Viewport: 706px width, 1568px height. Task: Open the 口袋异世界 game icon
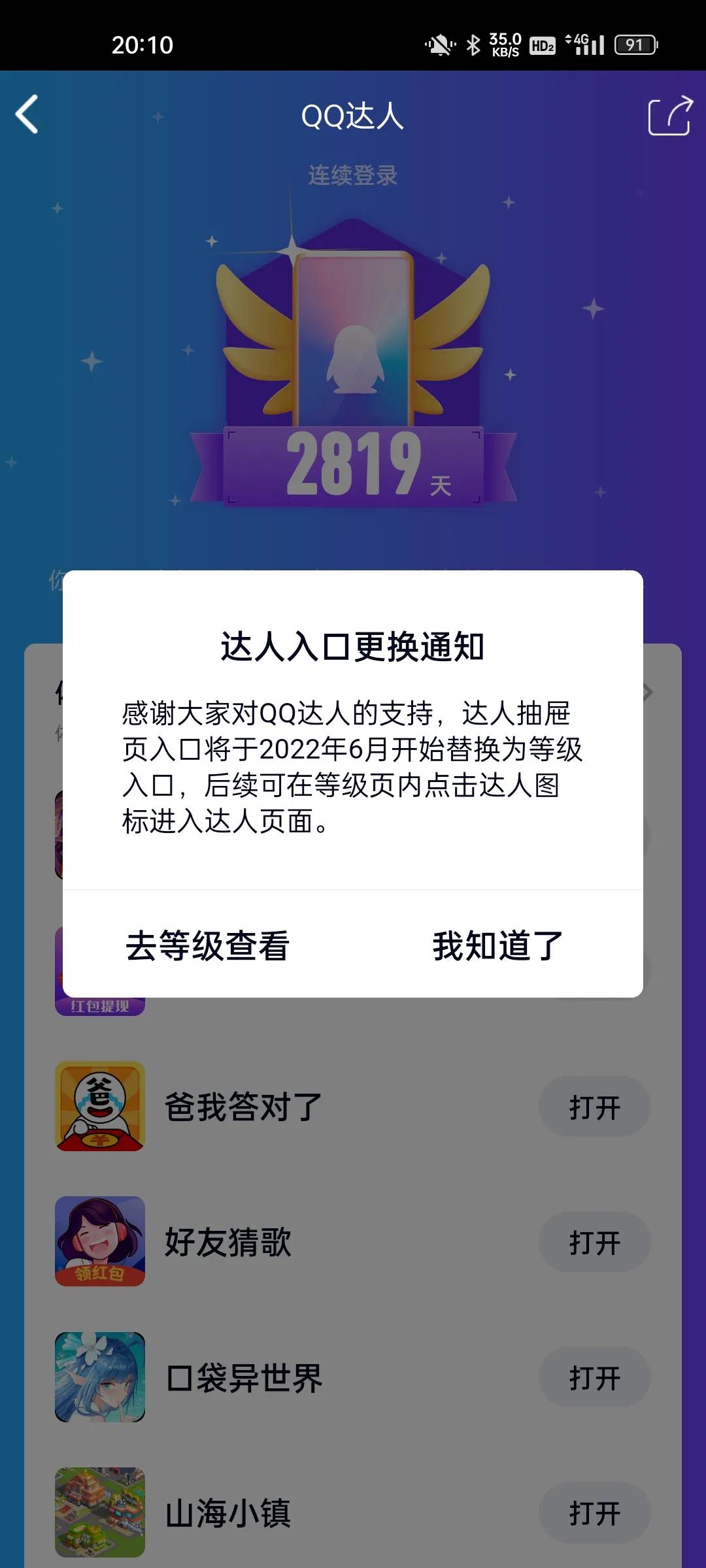click(x=99, y=1379)
